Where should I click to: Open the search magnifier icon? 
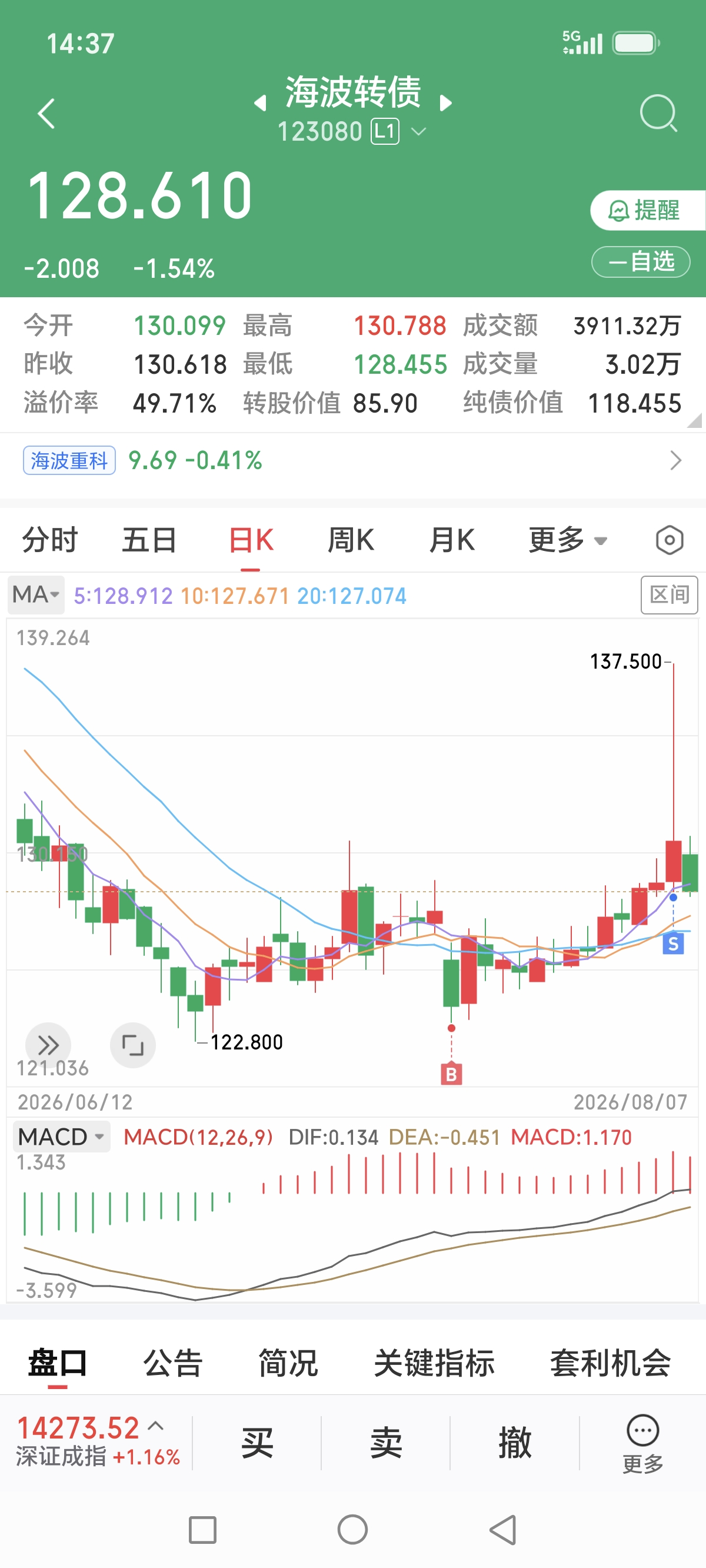pyautogui.click(x=658, y=112)
